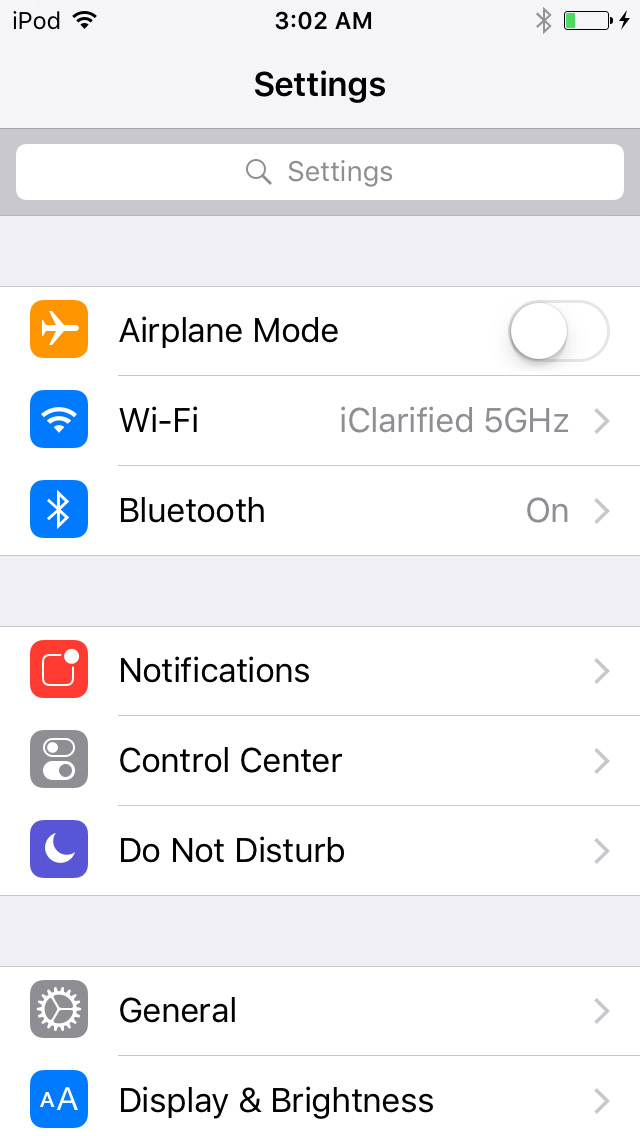Enable the Airplane Mode switch

pos(558,331)
